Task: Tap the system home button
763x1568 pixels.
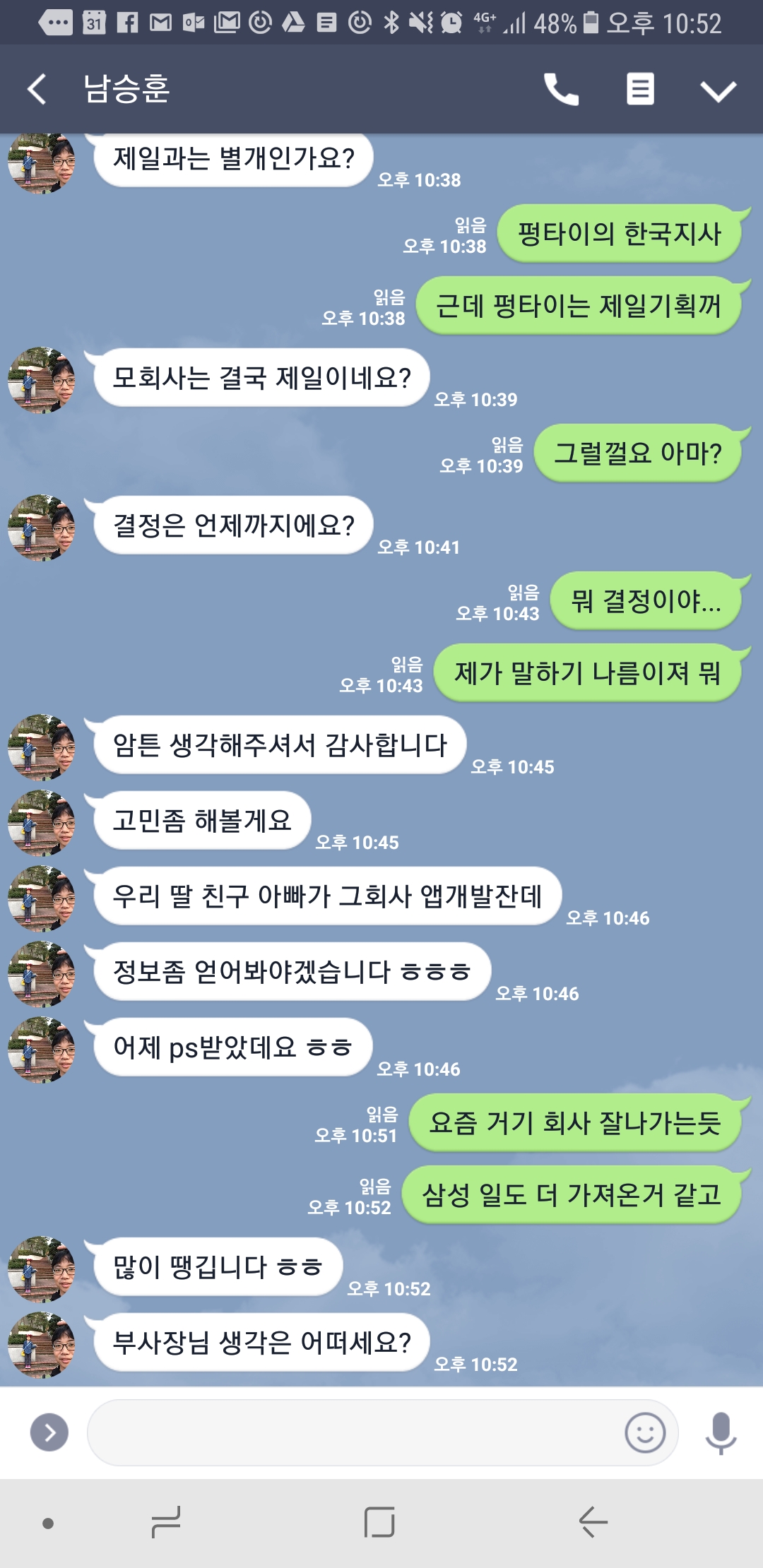Action: (x=379, y=1522)
